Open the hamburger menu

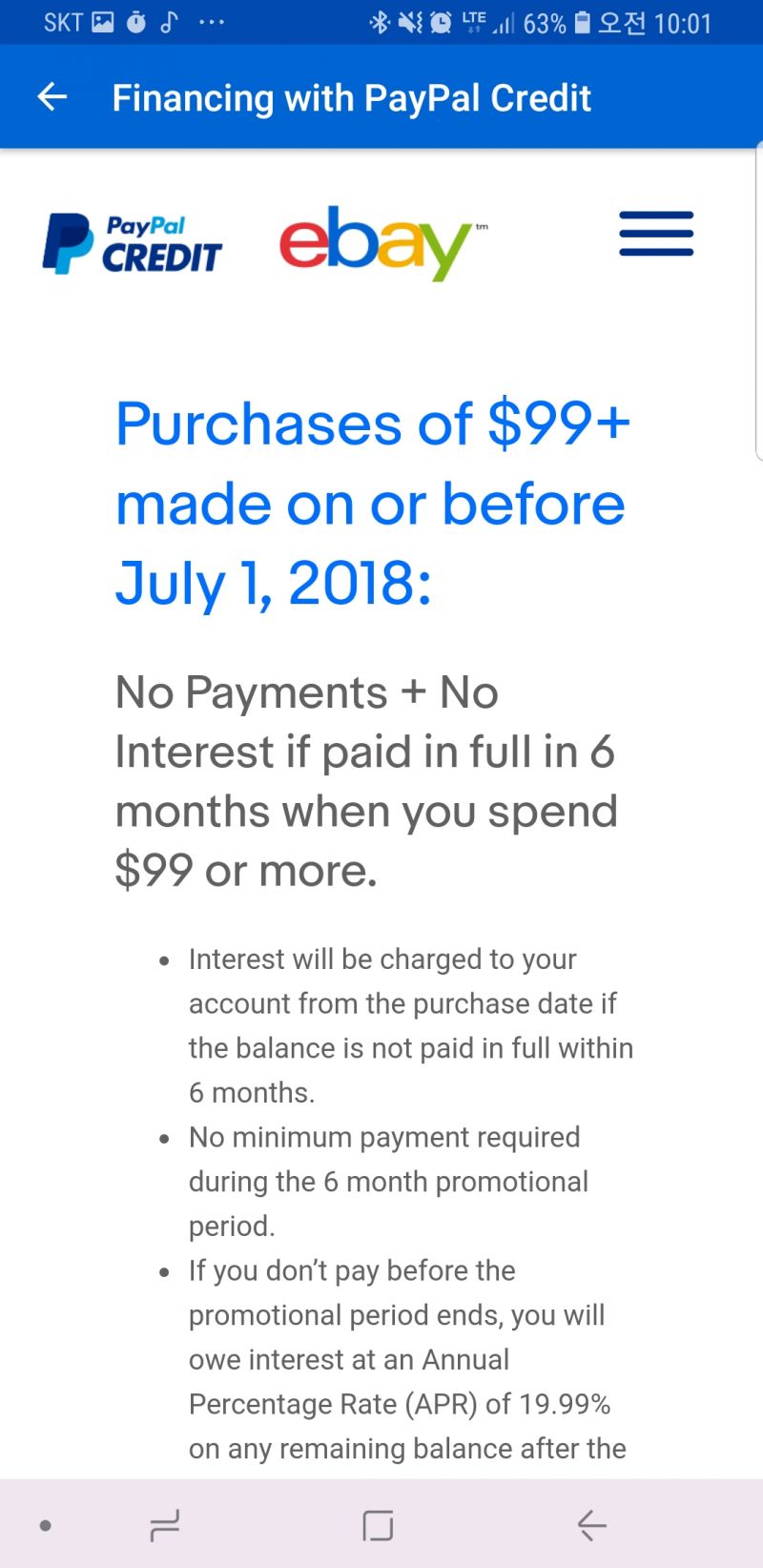point(656,235)
